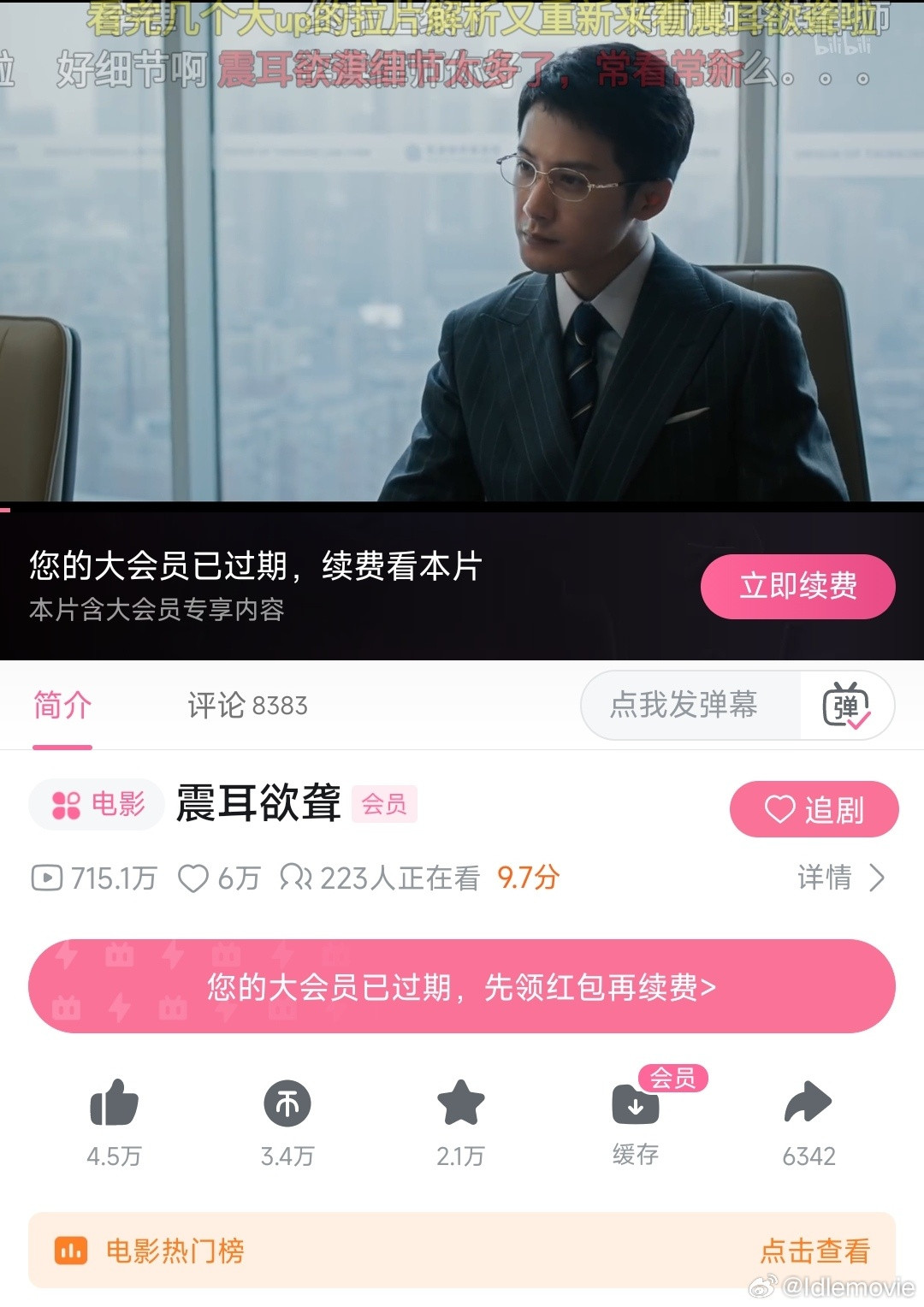924x1307 pixels.
Task: Expand the red-packet renewal banner
Action: coord(462,985)
